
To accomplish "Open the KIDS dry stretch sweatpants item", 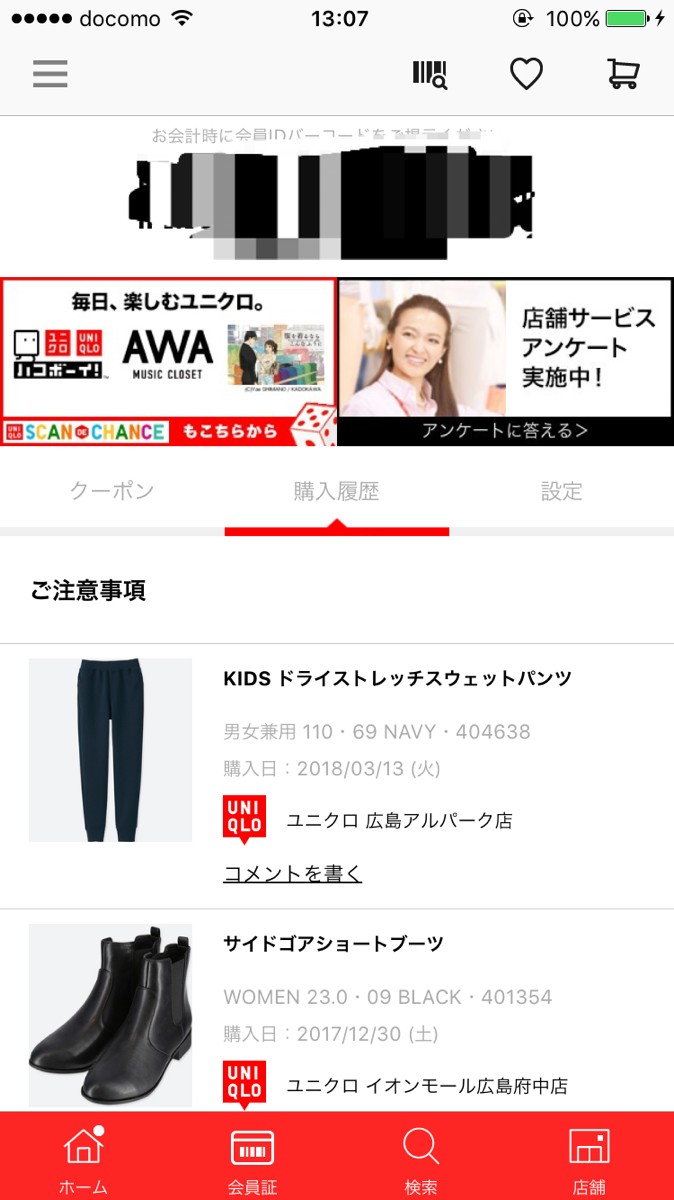I will coord(397,679).
